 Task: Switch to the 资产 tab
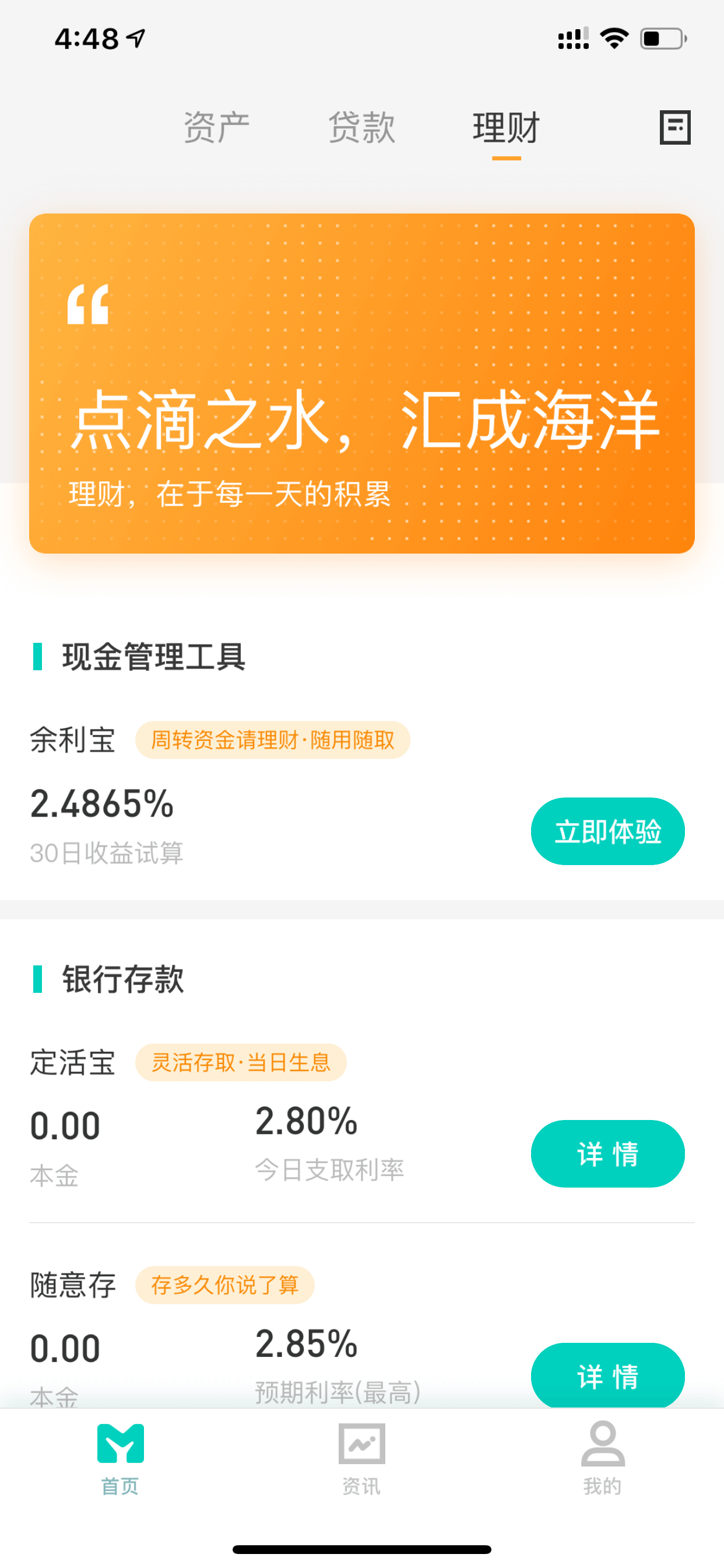point(217,128)
